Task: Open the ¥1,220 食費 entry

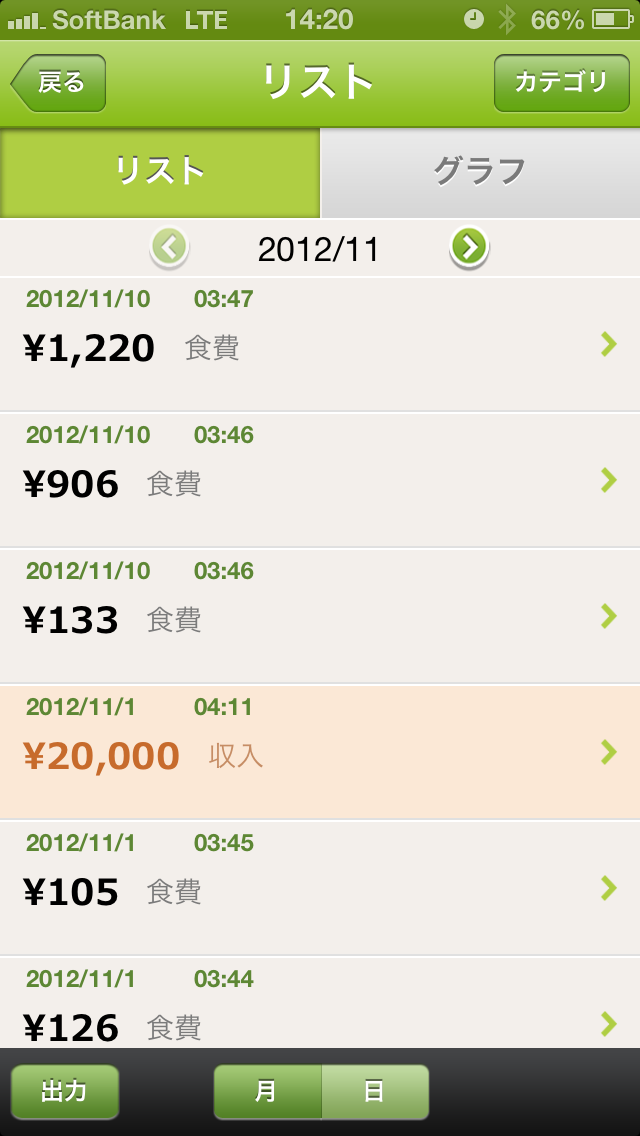Action: 320,344
